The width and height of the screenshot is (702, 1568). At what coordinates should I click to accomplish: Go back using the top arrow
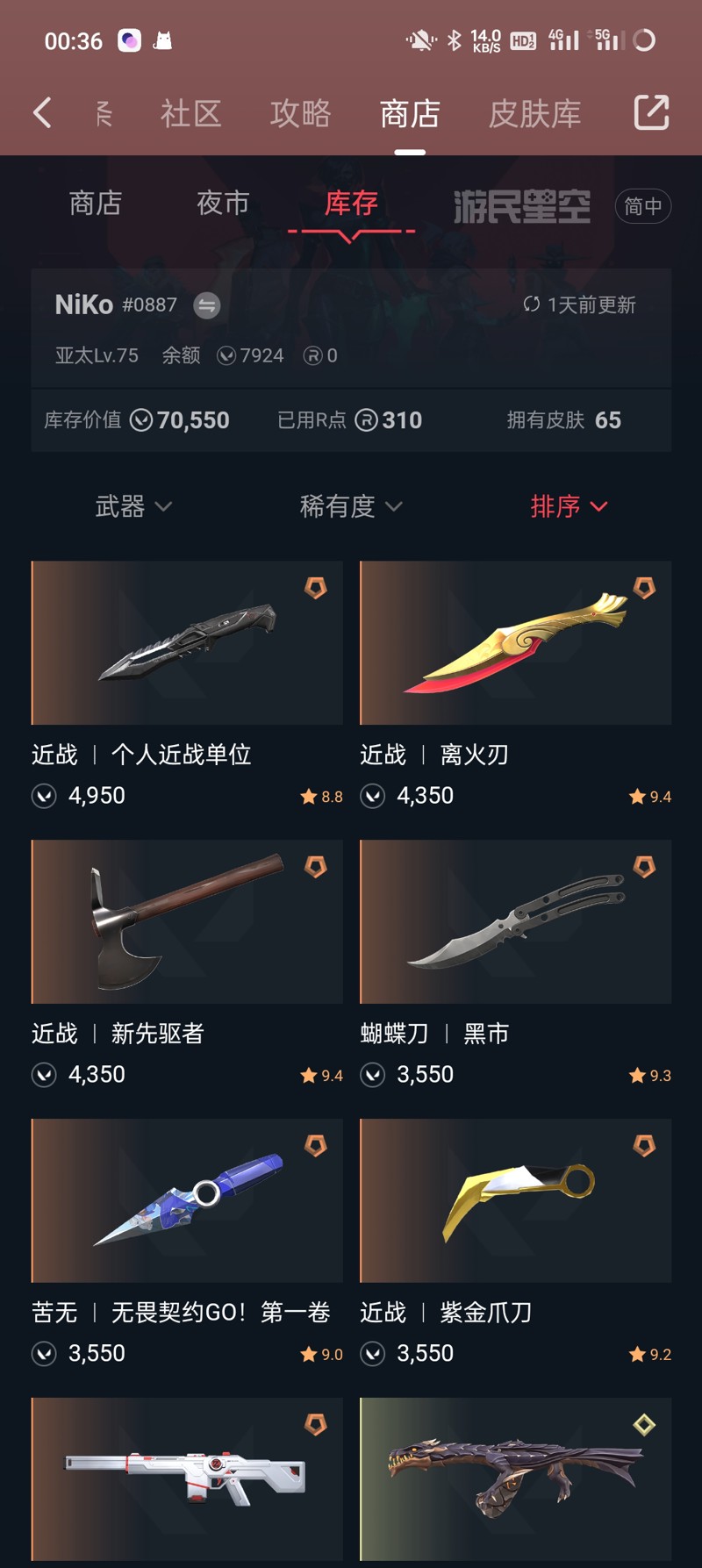42,112
